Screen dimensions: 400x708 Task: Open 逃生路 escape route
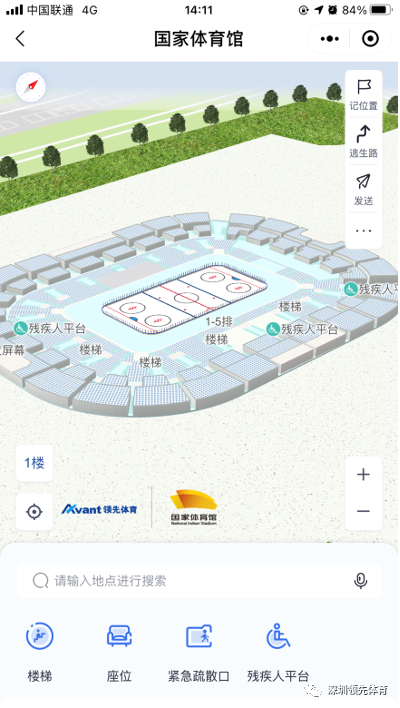[363, 141]
